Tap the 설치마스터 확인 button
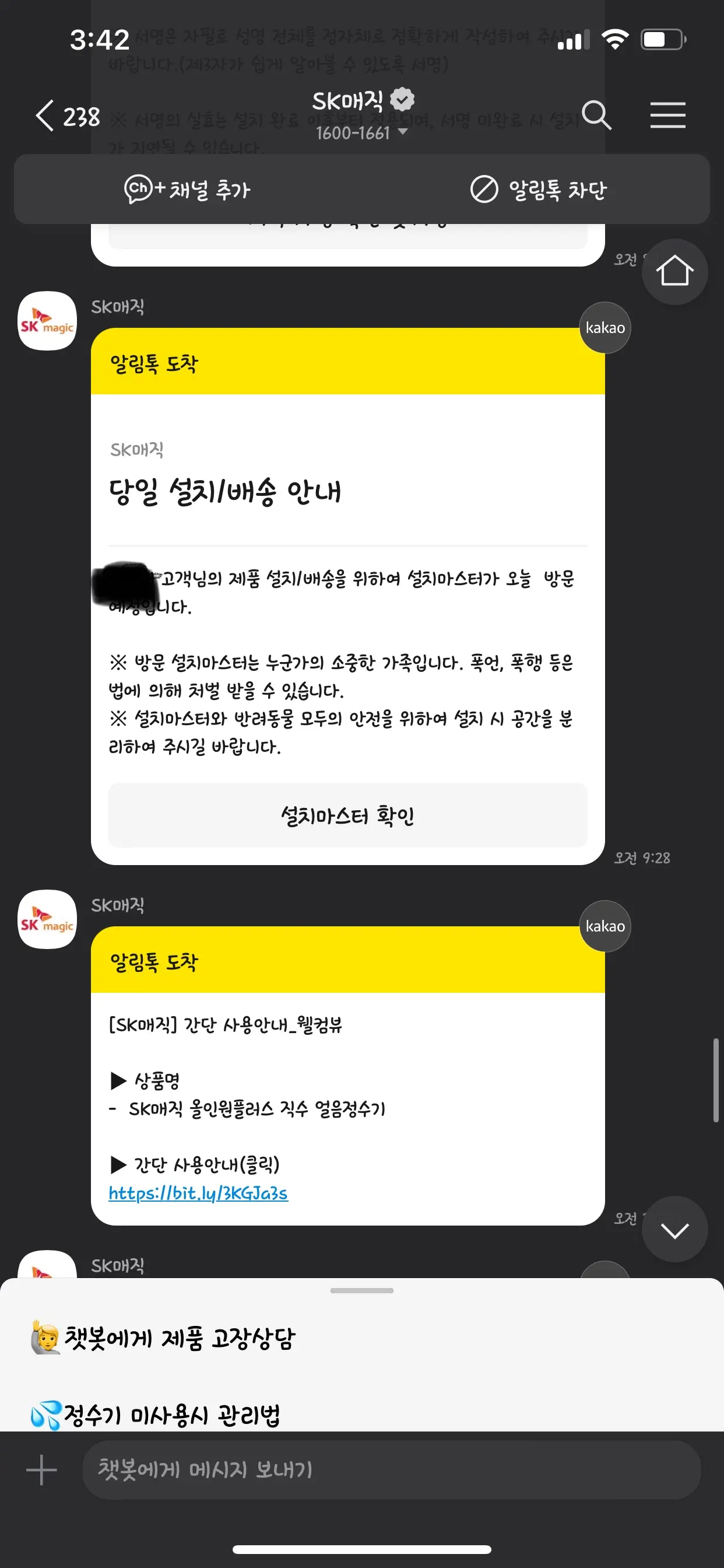The image size is (724, 1568). (x=347, y=815)
